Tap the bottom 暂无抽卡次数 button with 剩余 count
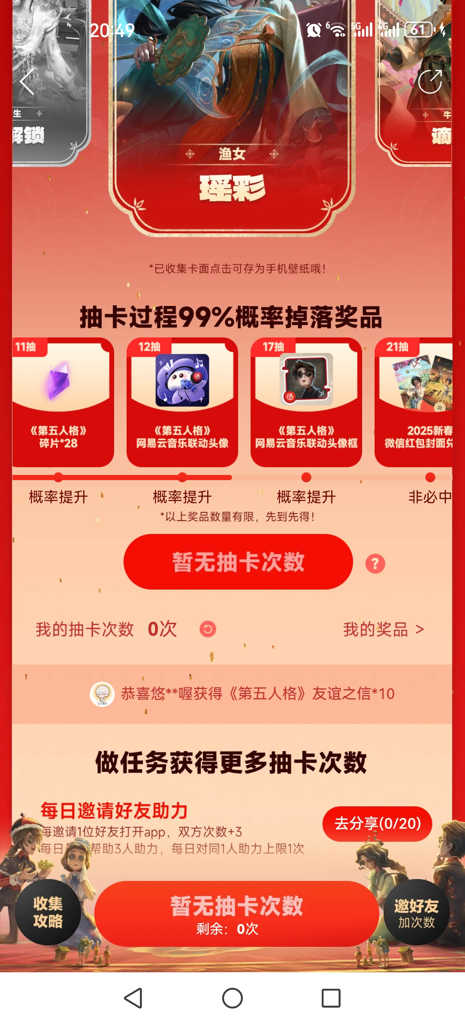The width and height of the screenshot is (465, 1024). point(236,913)
